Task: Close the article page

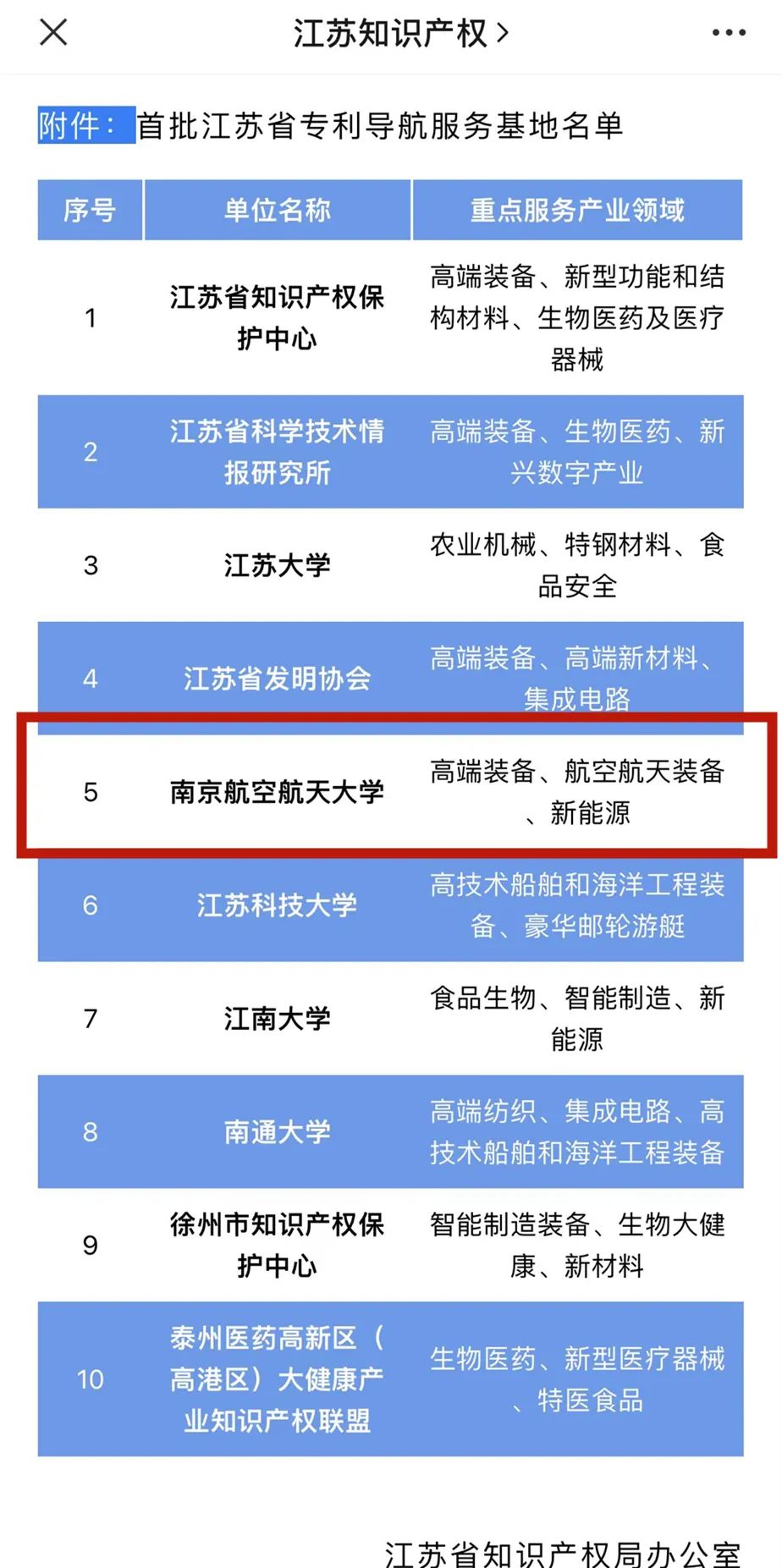Action: click(x=53, y=33)
